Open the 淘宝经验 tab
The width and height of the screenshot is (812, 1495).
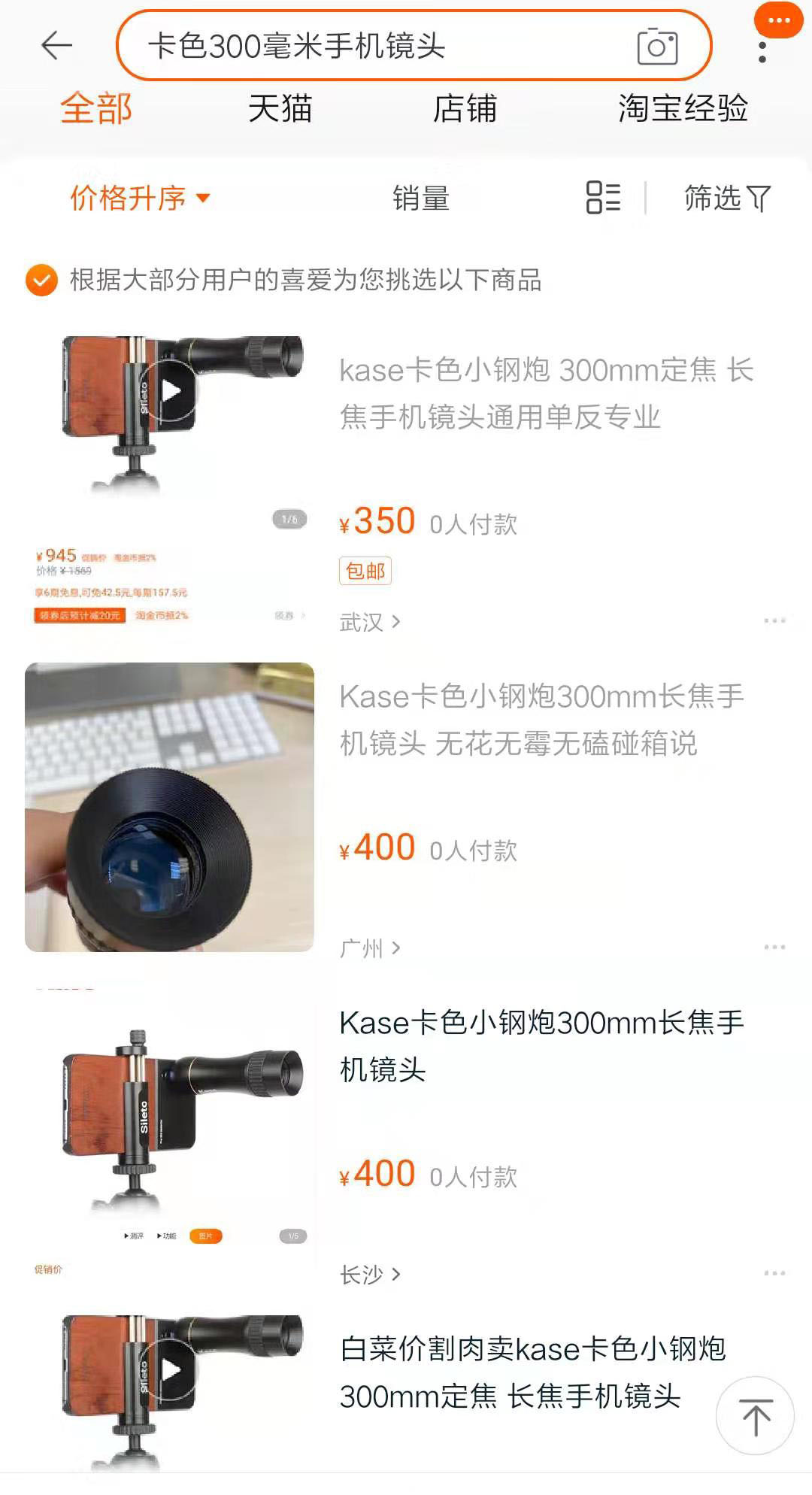[x=684, y=109]
